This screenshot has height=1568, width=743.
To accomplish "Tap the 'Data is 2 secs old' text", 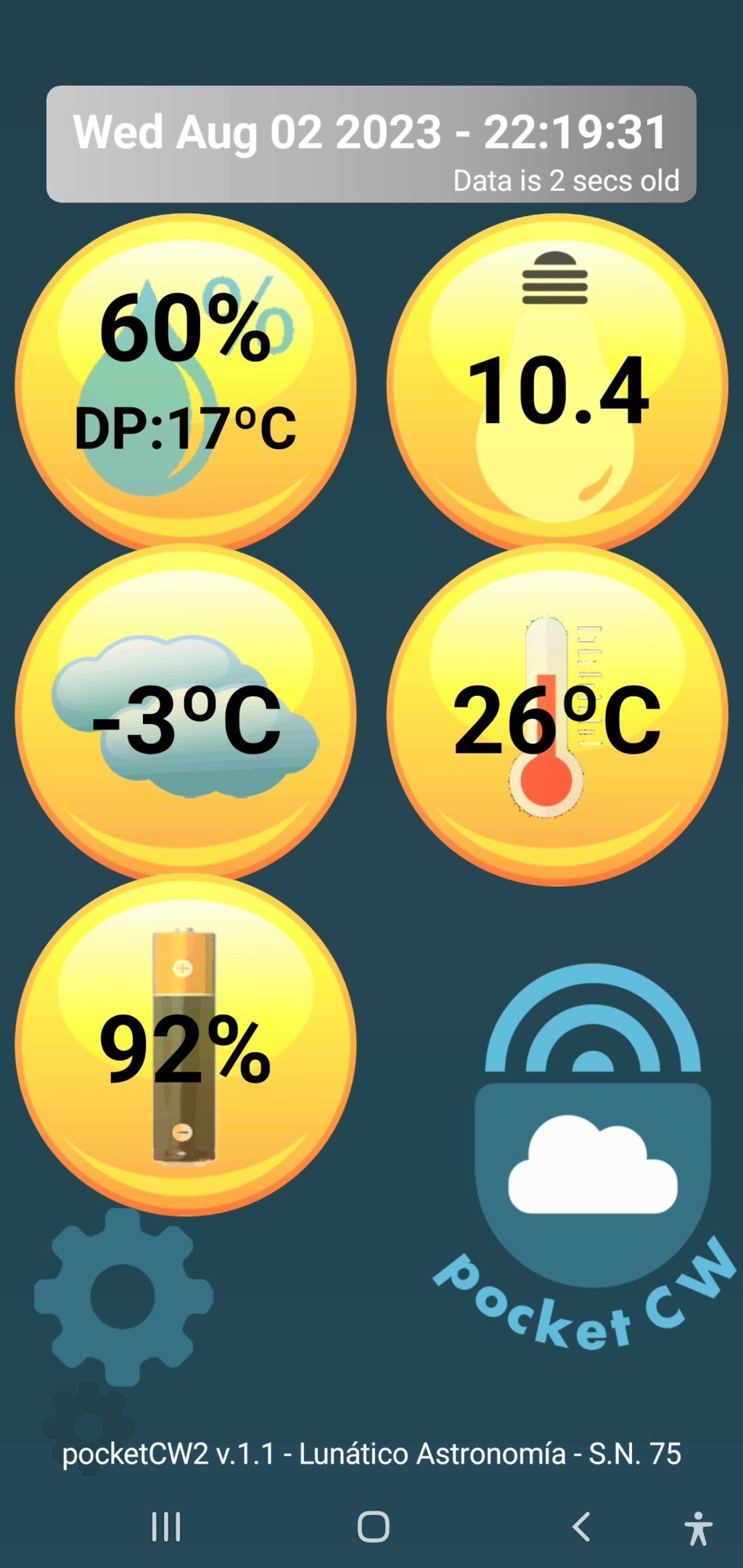I will (567, 180).
